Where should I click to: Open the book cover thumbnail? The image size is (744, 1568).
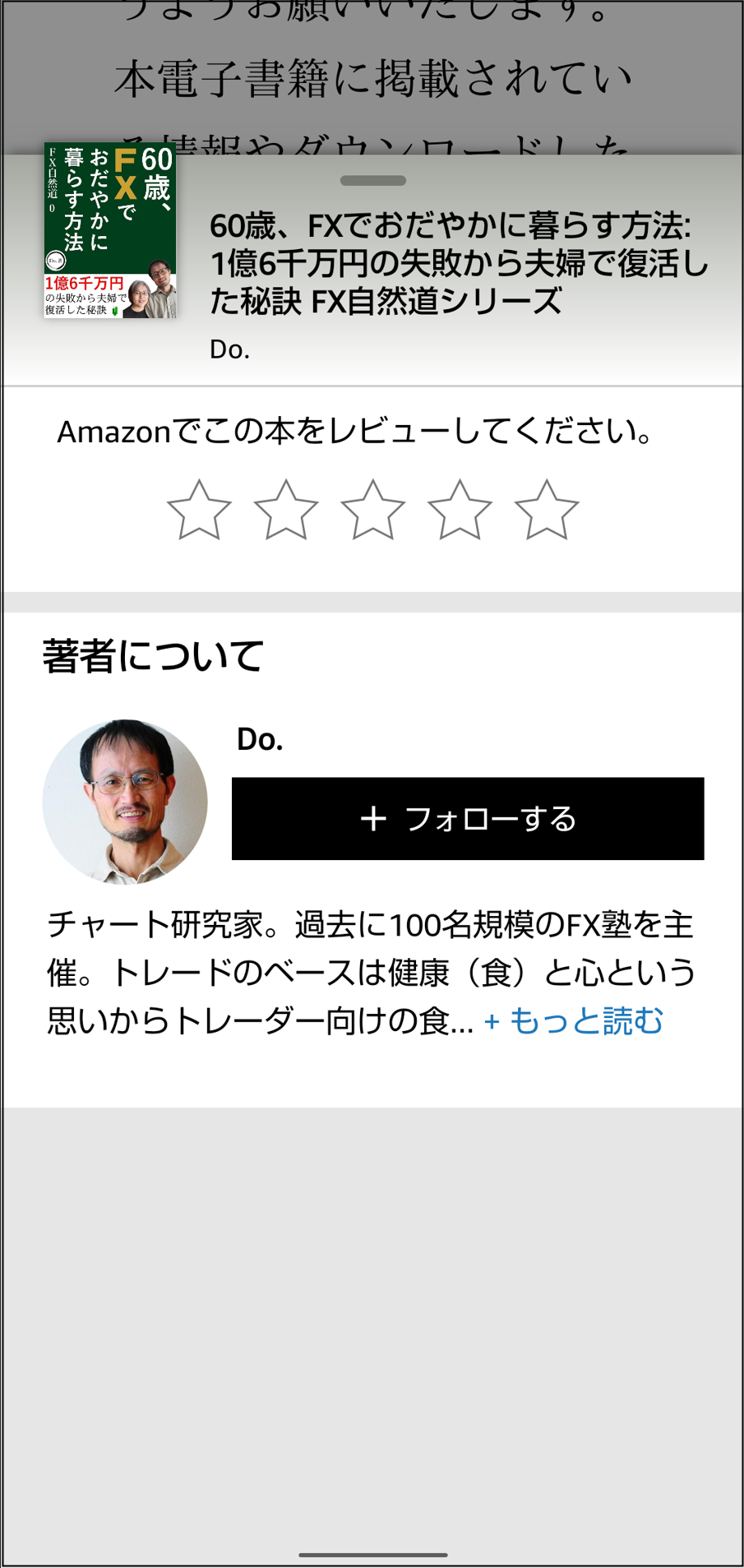pos(110,231)
